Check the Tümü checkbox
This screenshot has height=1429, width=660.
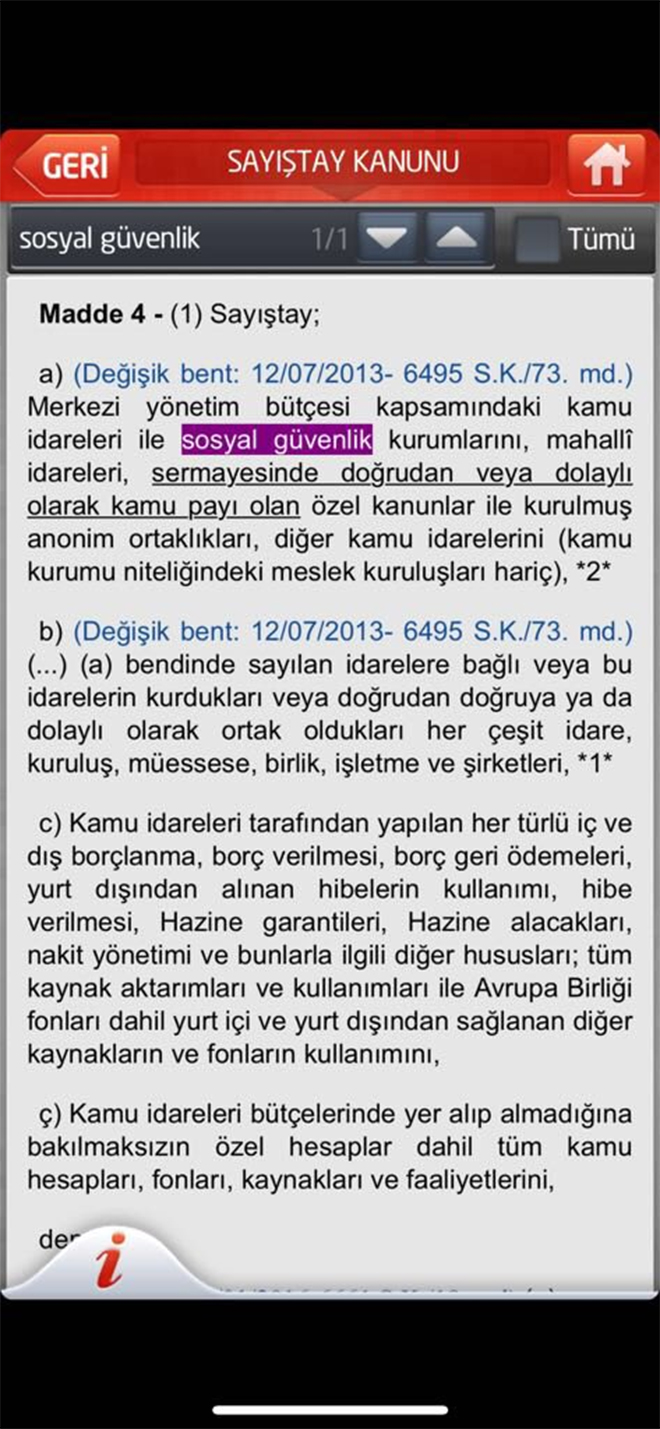coord(537,240)
